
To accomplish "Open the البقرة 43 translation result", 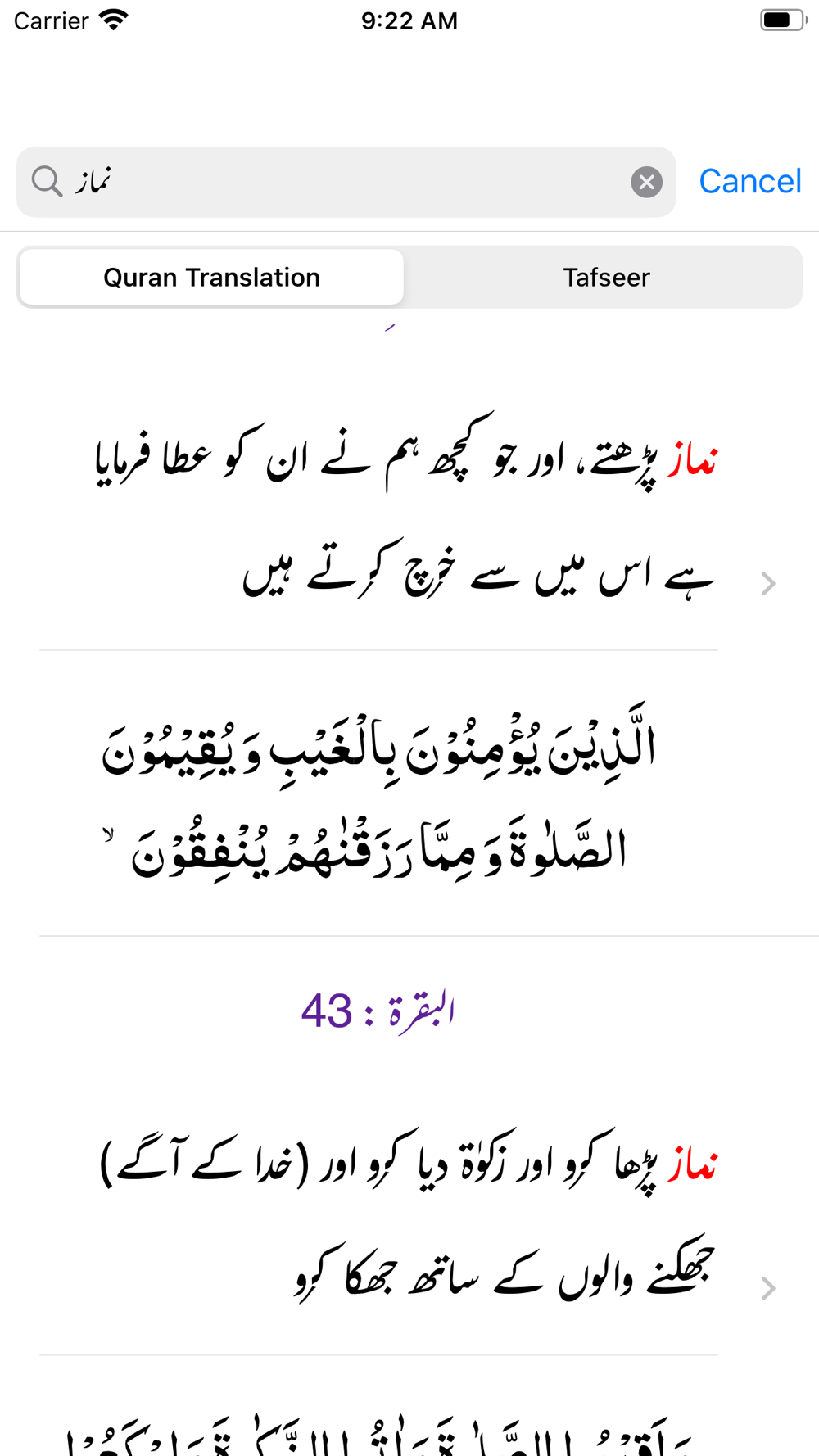I will tap(409, 1220).
